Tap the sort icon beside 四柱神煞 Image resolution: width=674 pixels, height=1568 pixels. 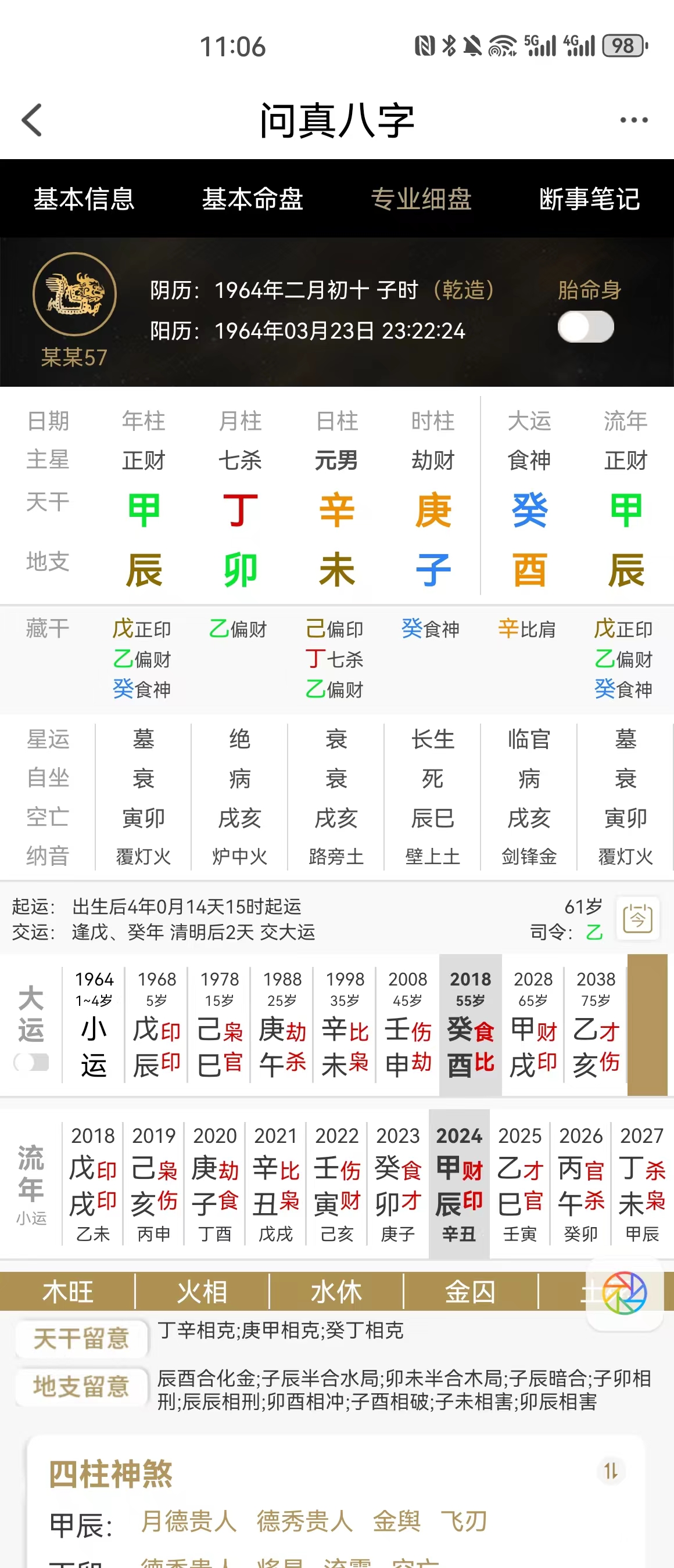coord(610,1471)
